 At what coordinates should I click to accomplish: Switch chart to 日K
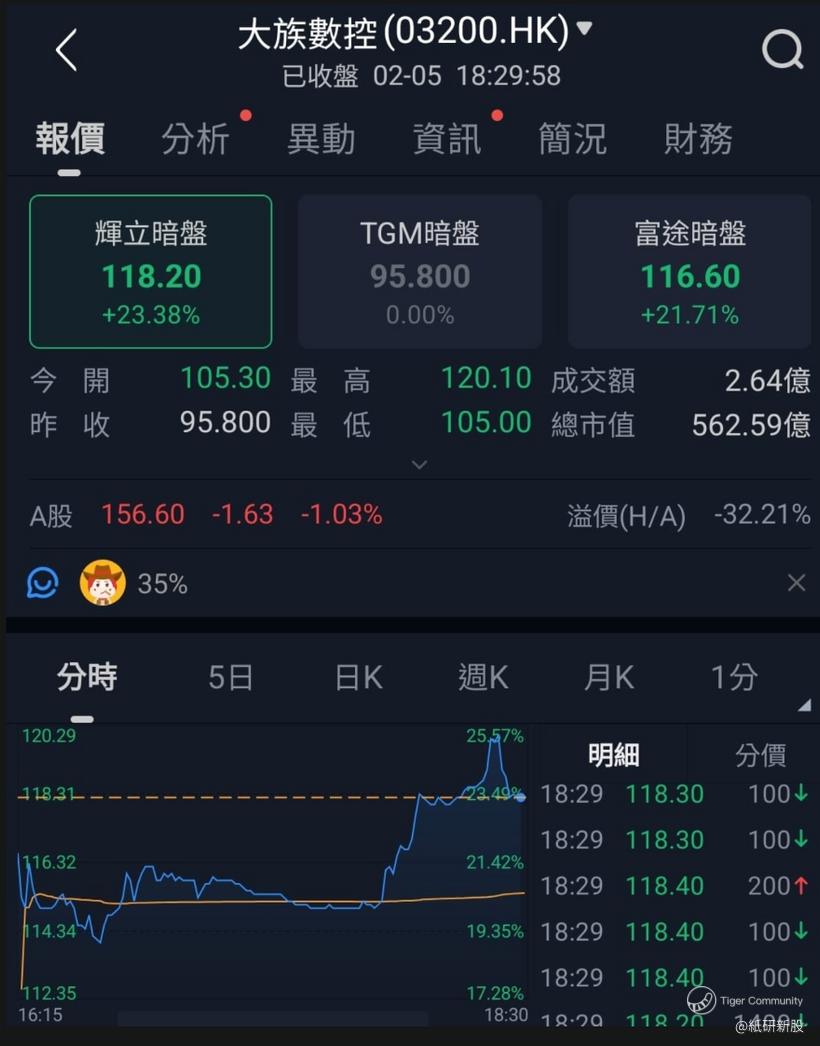[x=358, y=678]
